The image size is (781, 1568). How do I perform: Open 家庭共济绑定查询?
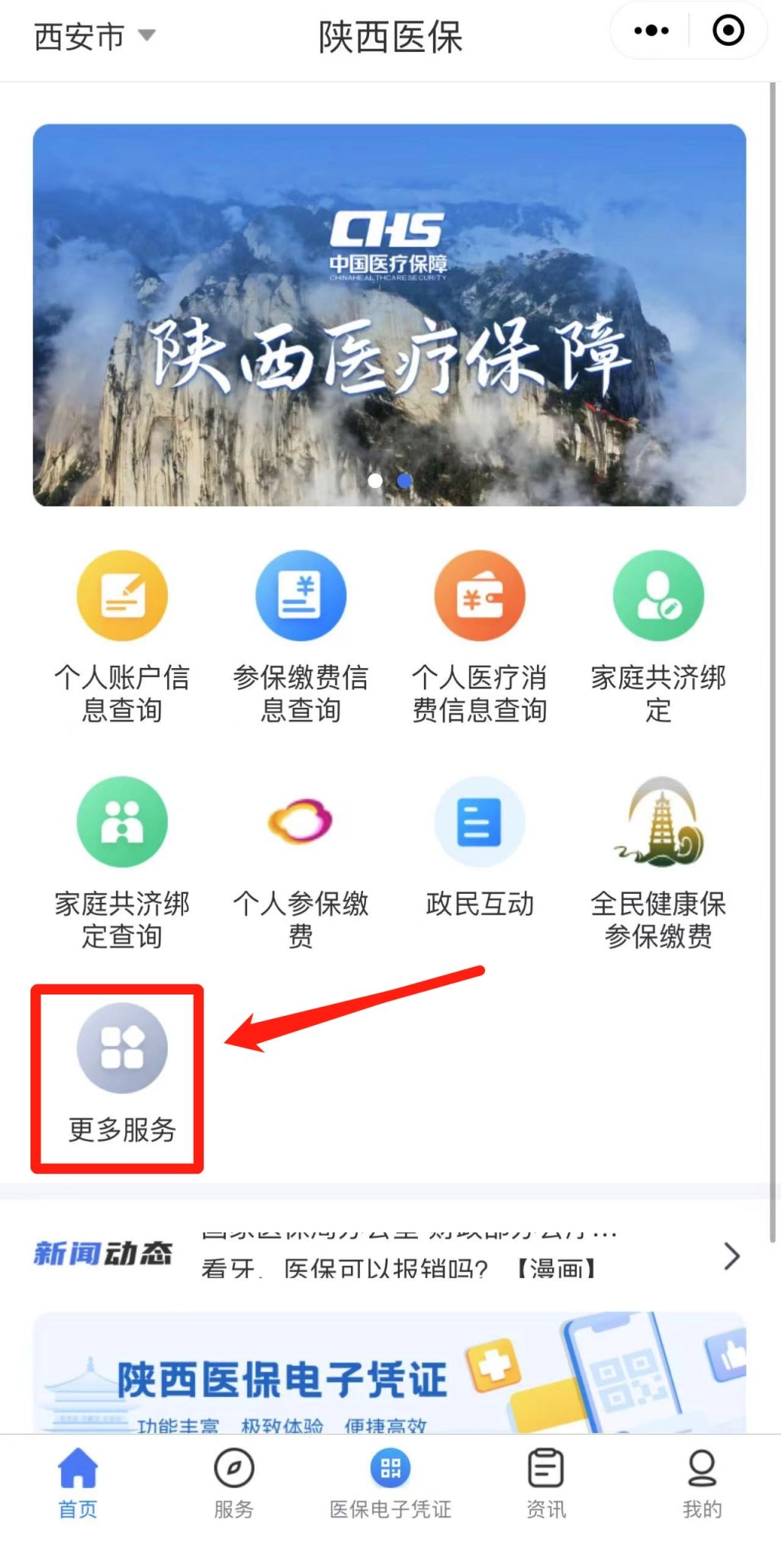pos(122,862)
